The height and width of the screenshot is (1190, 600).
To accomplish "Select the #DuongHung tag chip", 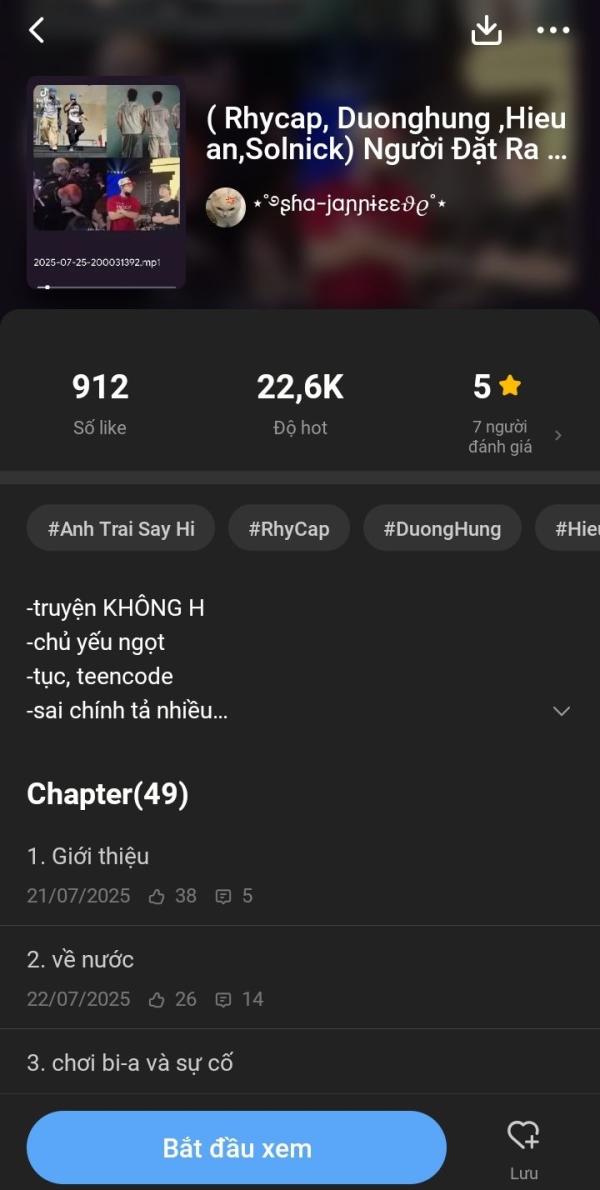I will point(442,528).
